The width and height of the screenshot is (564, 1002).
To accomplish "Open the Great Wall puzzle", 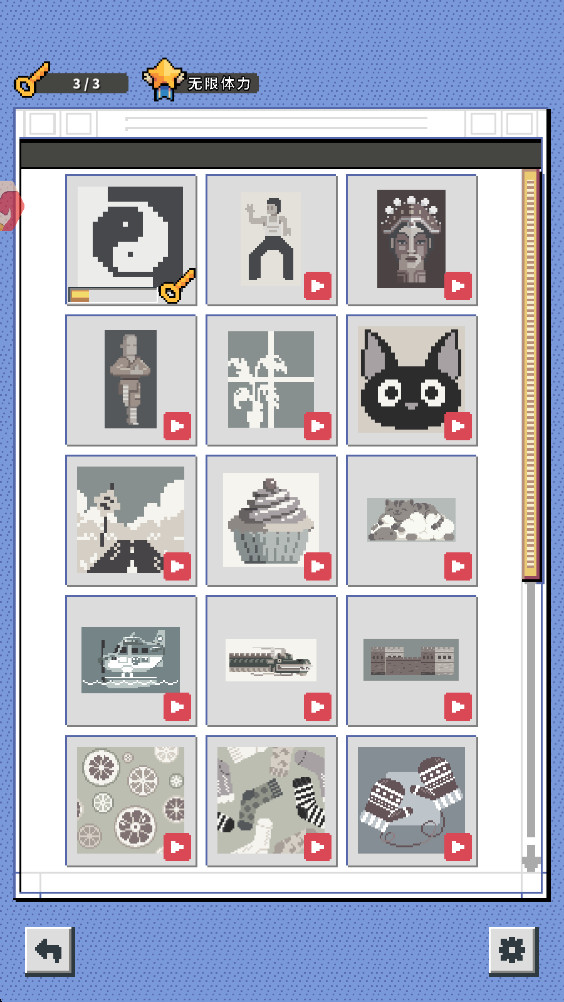I will click(x=412, y=661).
